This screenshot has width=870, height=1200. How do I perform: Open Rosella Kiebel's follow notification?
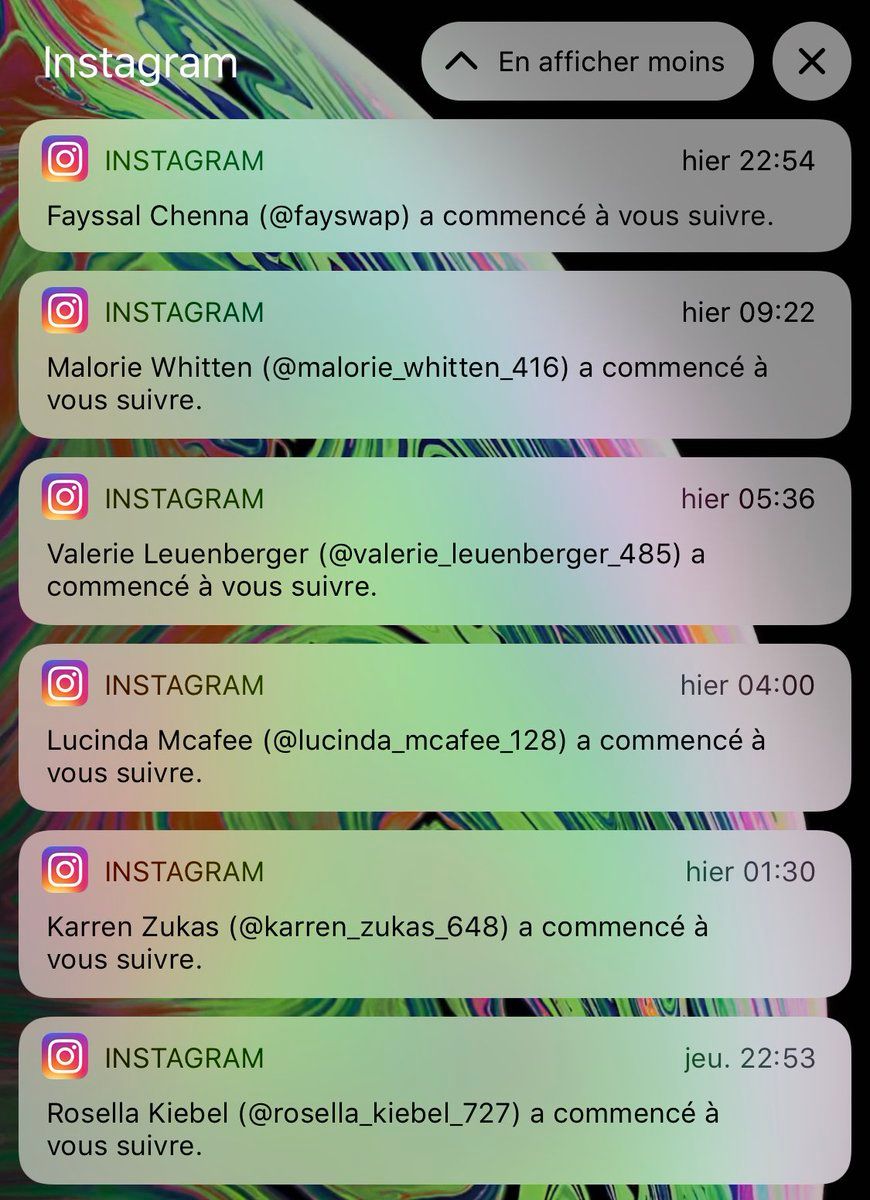click(x=434, y=1100)
